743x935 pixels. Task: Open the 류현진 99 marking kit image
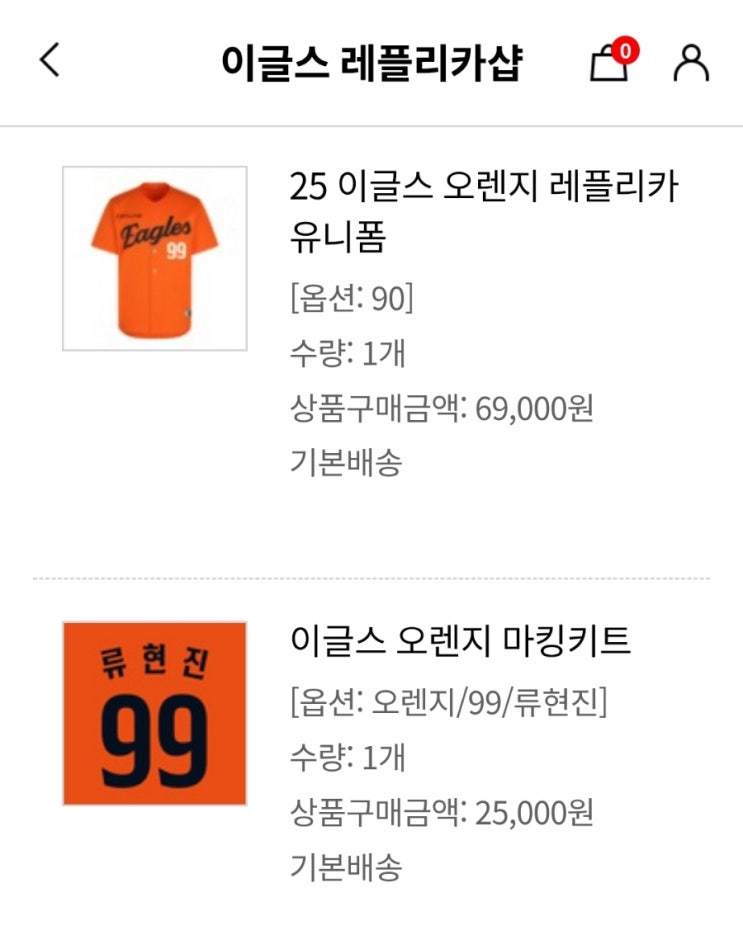click(x=155, y=713)
